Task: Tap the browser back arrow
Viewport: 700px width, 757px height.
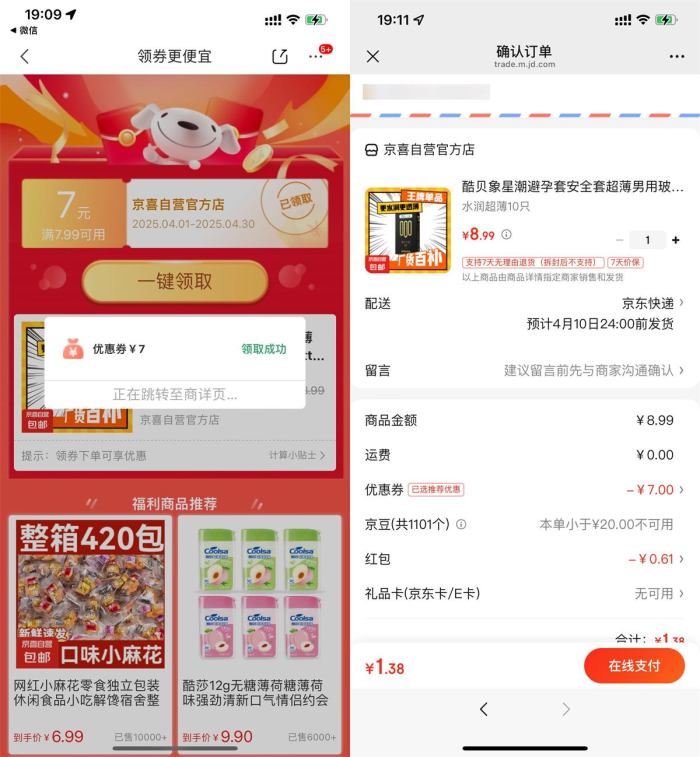Action: pyautogui.click(x=484, y=709)
